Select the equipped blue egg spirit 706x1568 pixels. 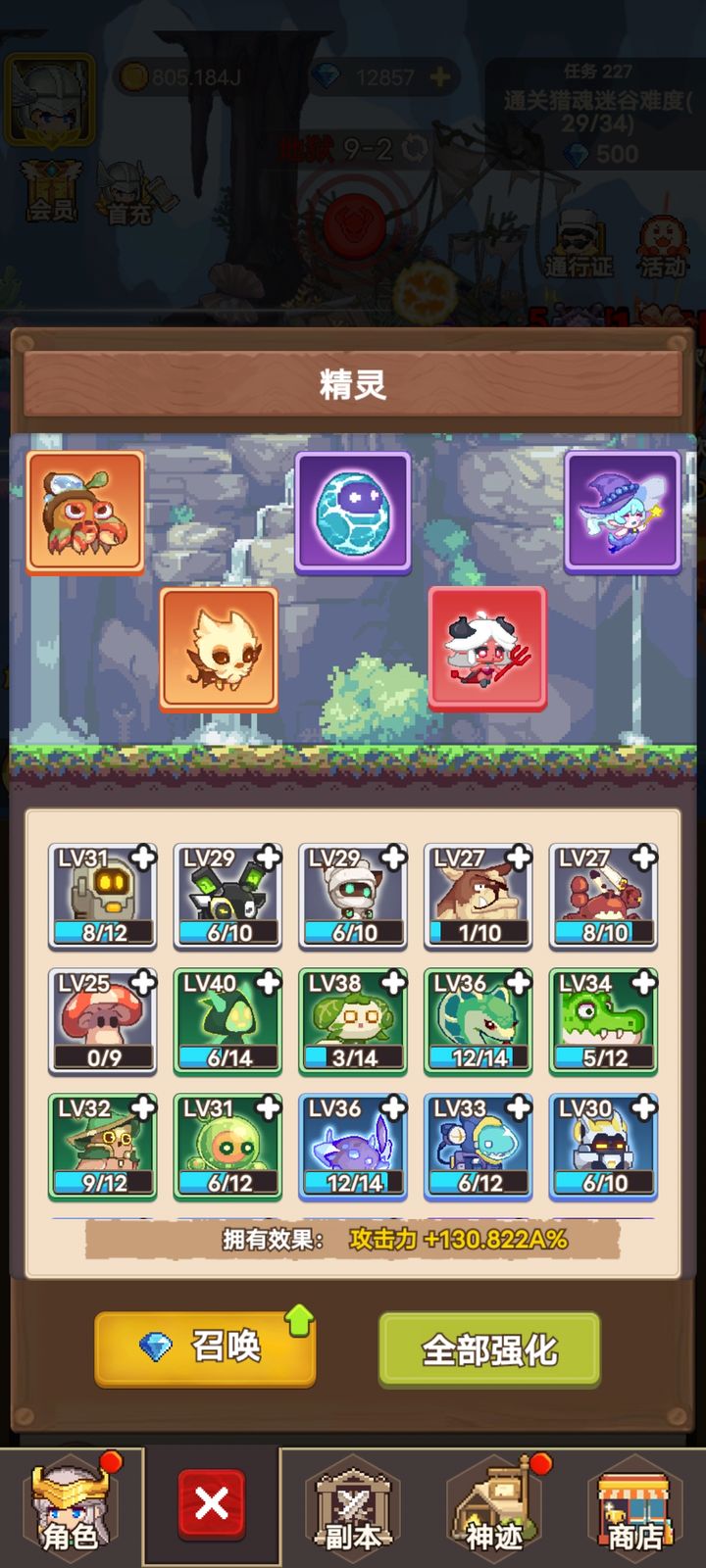[353, 512]
